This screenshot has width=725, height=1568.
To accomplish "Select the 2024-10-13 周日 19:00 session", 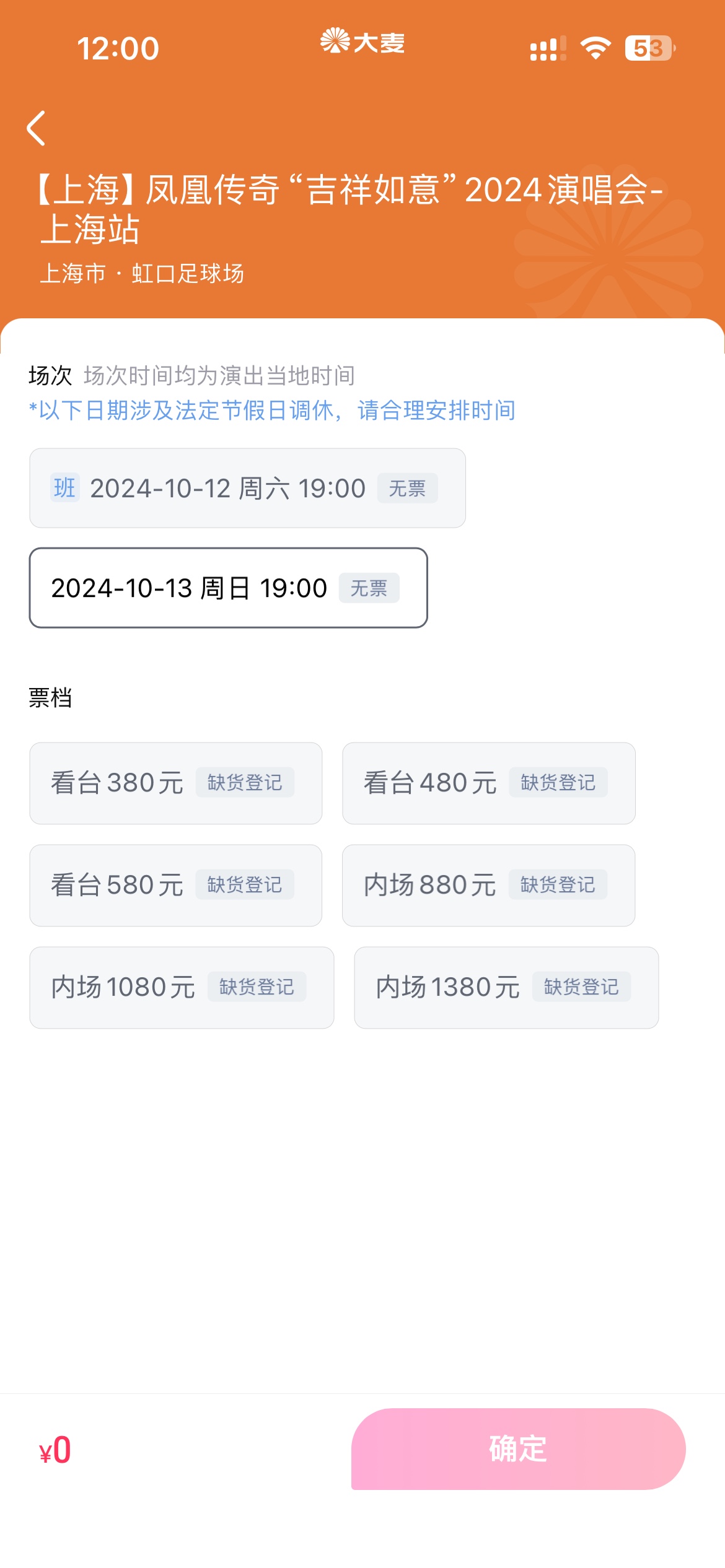I will [x=229, y=588].
